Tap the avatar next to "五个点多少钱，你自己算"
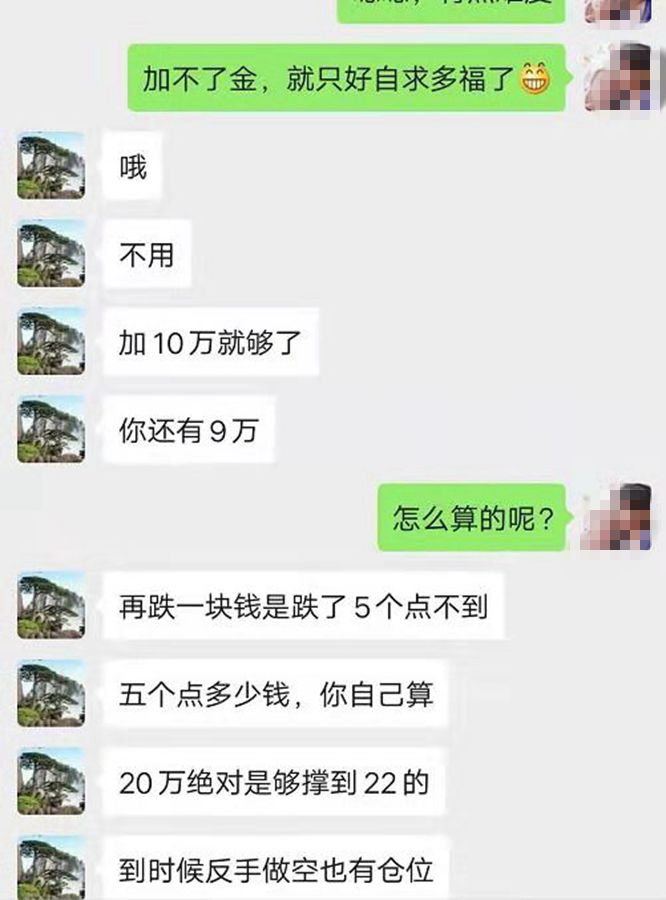The image size is (666, 900). 51,693
